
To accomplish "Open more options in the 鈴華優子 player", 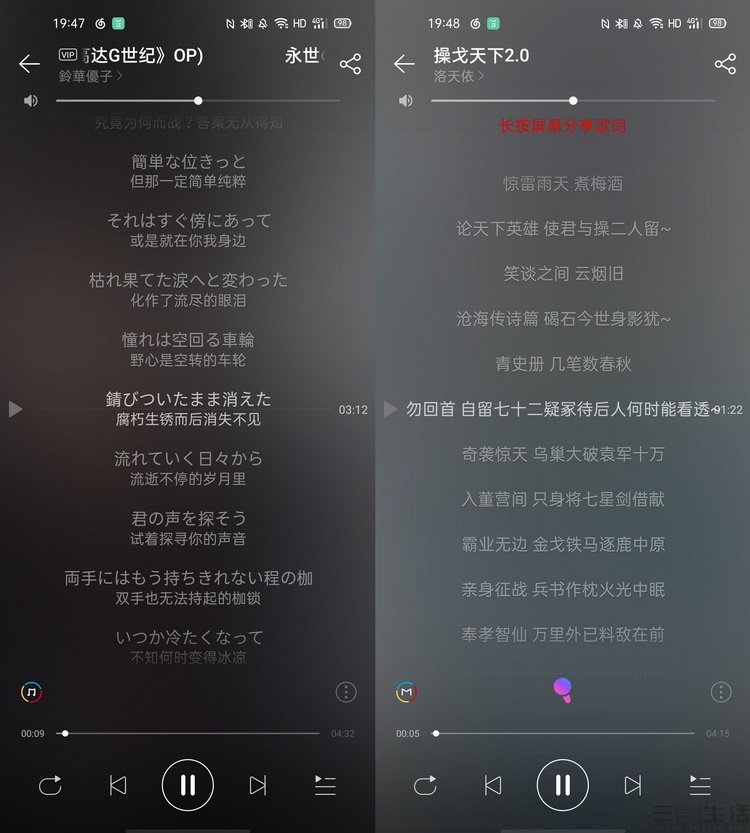I will [x=346, y=692].
